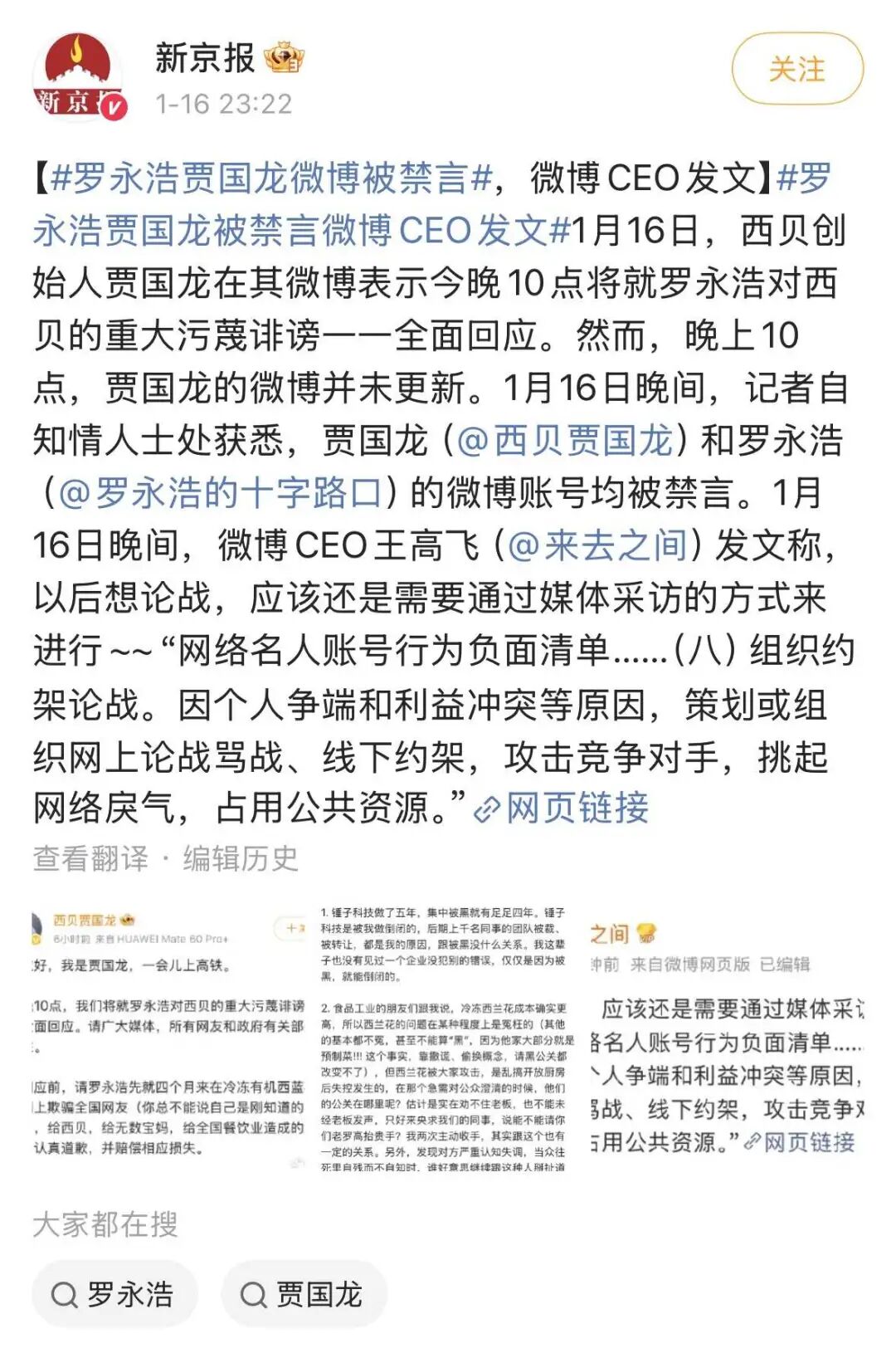View the post's 编辑历史
The image size is (896, 1353).
(241, 858)
